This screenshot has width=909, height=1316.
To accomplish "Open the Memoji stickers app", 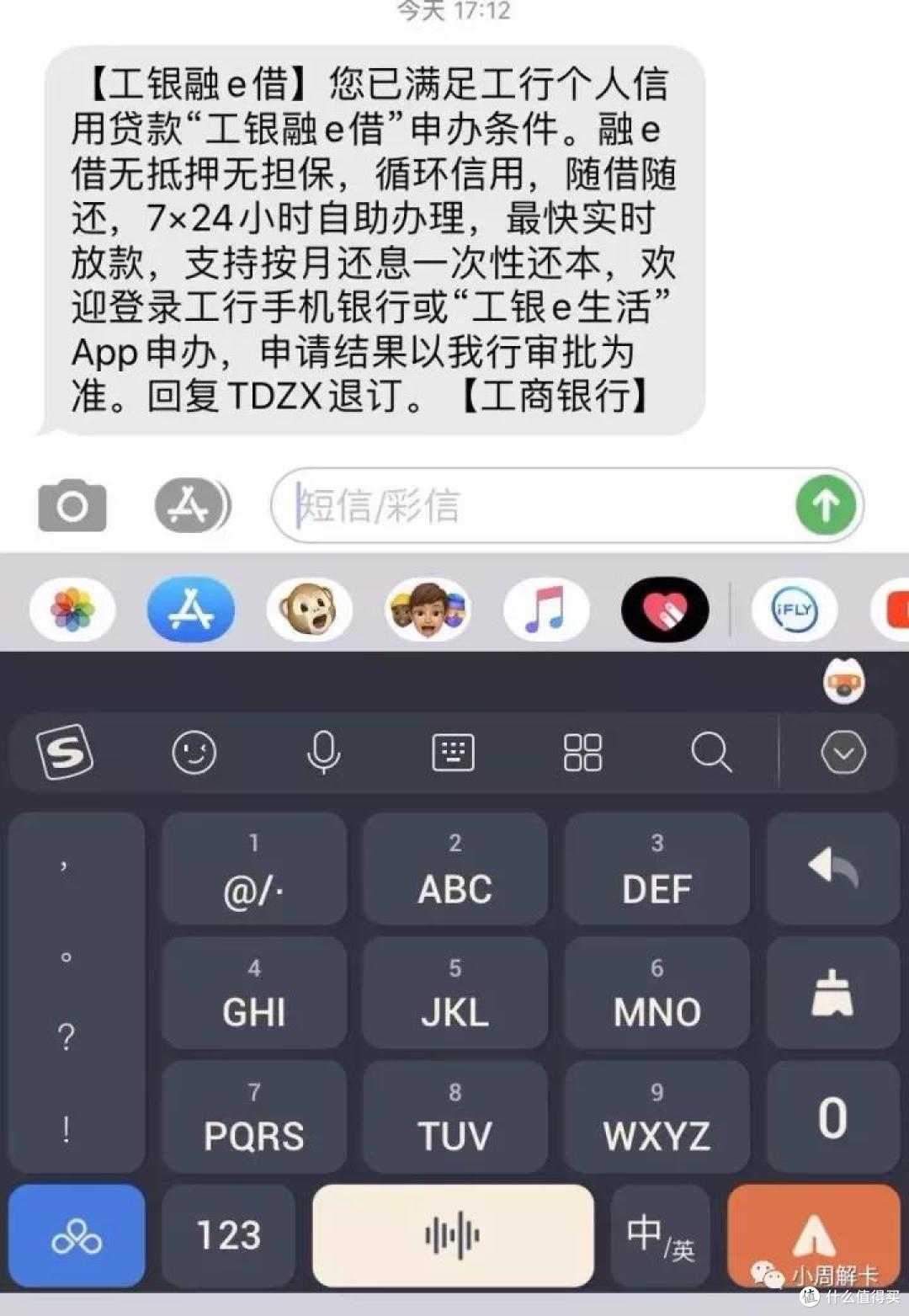I will coord(428,610).
